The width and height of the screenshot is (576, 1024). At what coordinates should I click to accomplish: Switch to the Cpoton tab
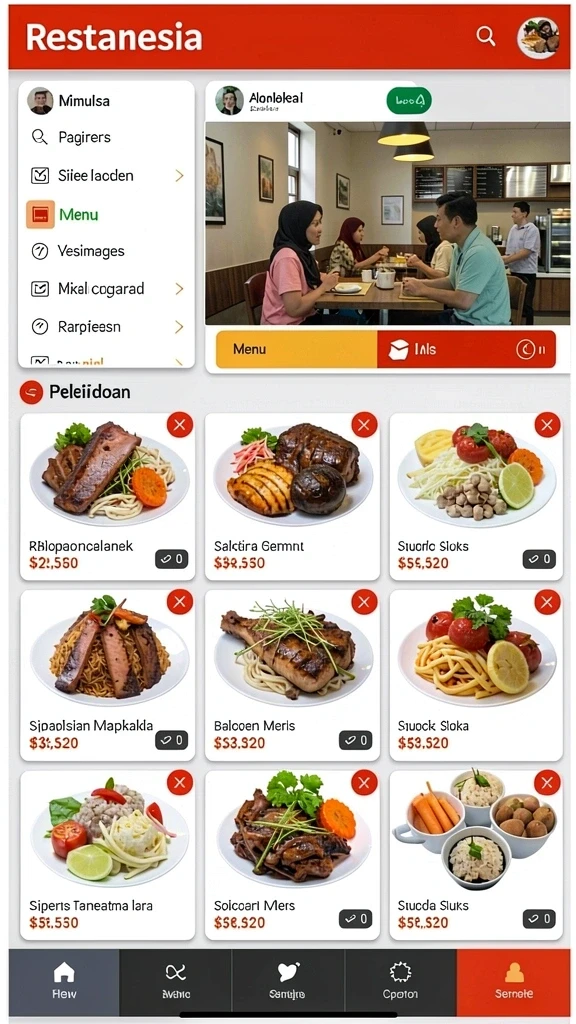tap(400, 982)
